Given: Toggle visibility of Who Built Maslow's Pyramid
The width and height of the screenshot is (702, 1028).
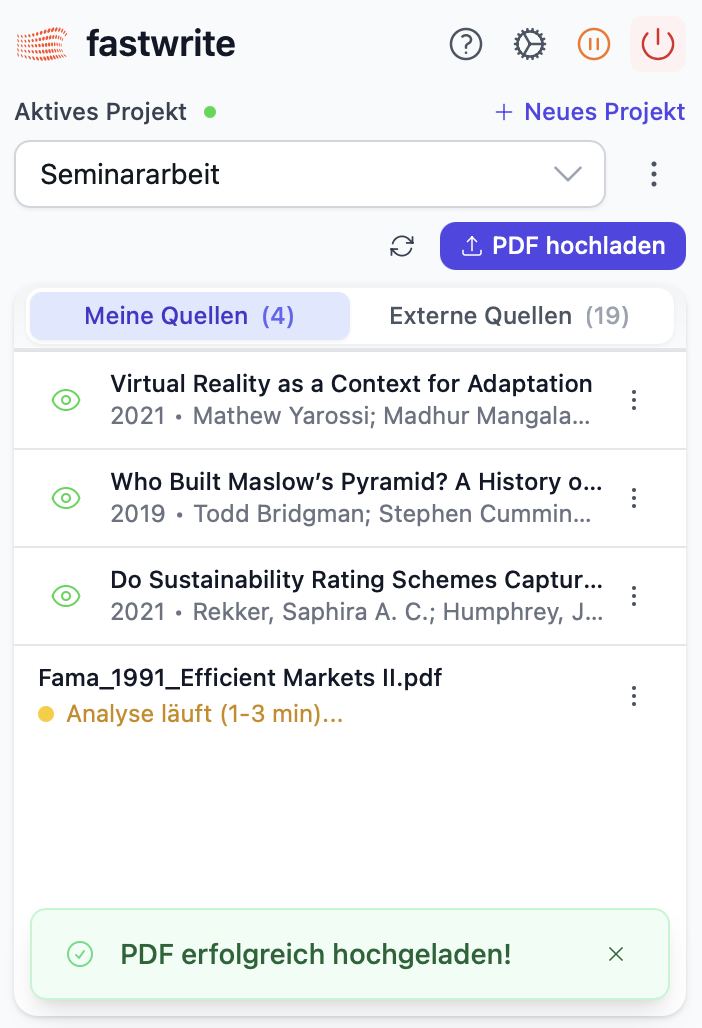Looking at the screenshot, I should pos(66,498).
